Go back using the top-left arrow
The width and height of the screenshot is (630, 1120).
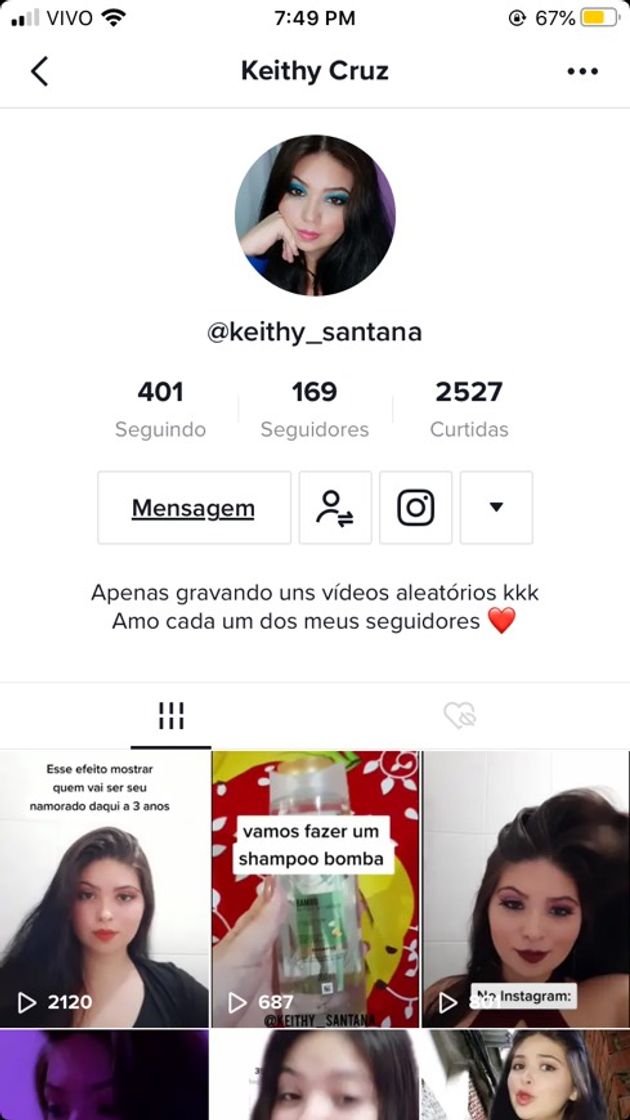[40, 71]
